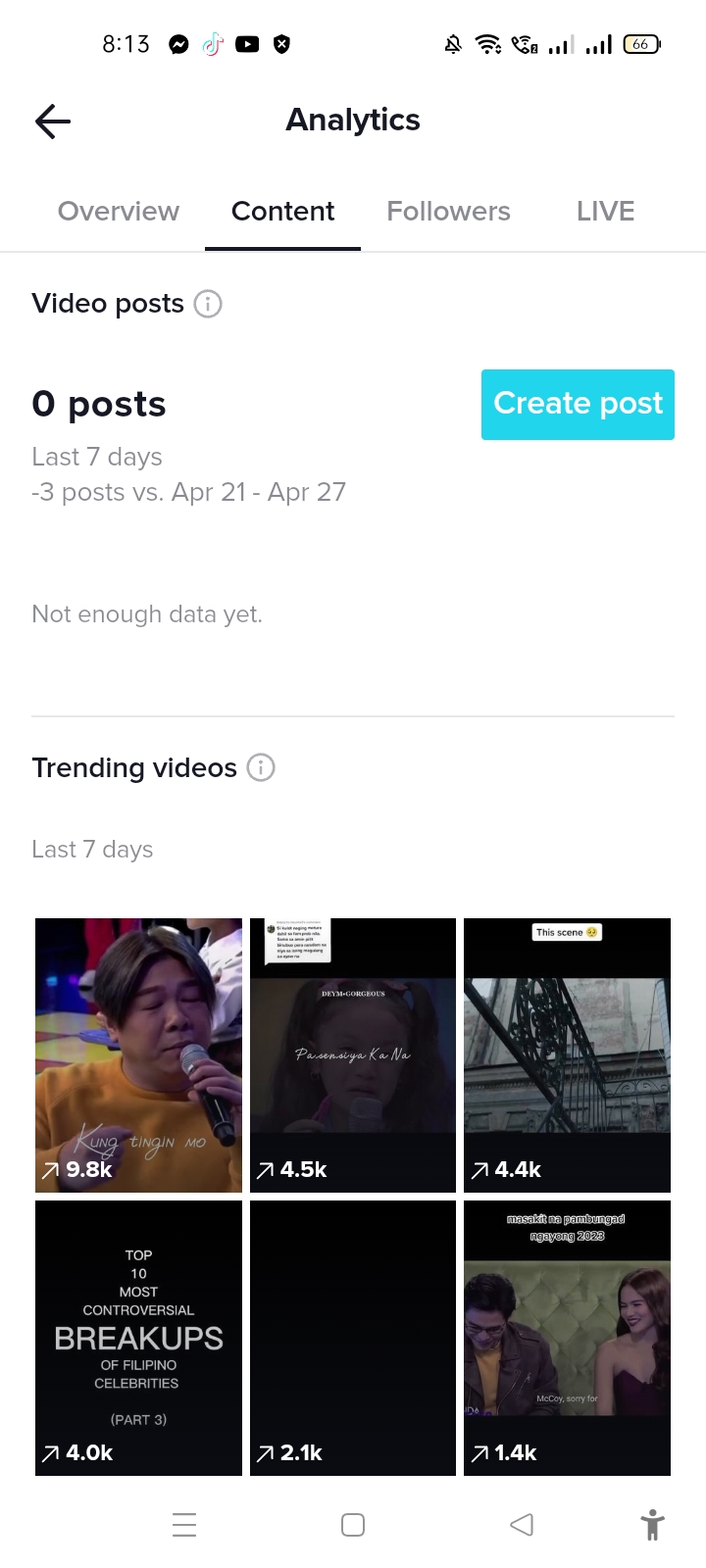Go back from Analytics
This screenshot has height=1568, width=706.
tap(53, 122)
